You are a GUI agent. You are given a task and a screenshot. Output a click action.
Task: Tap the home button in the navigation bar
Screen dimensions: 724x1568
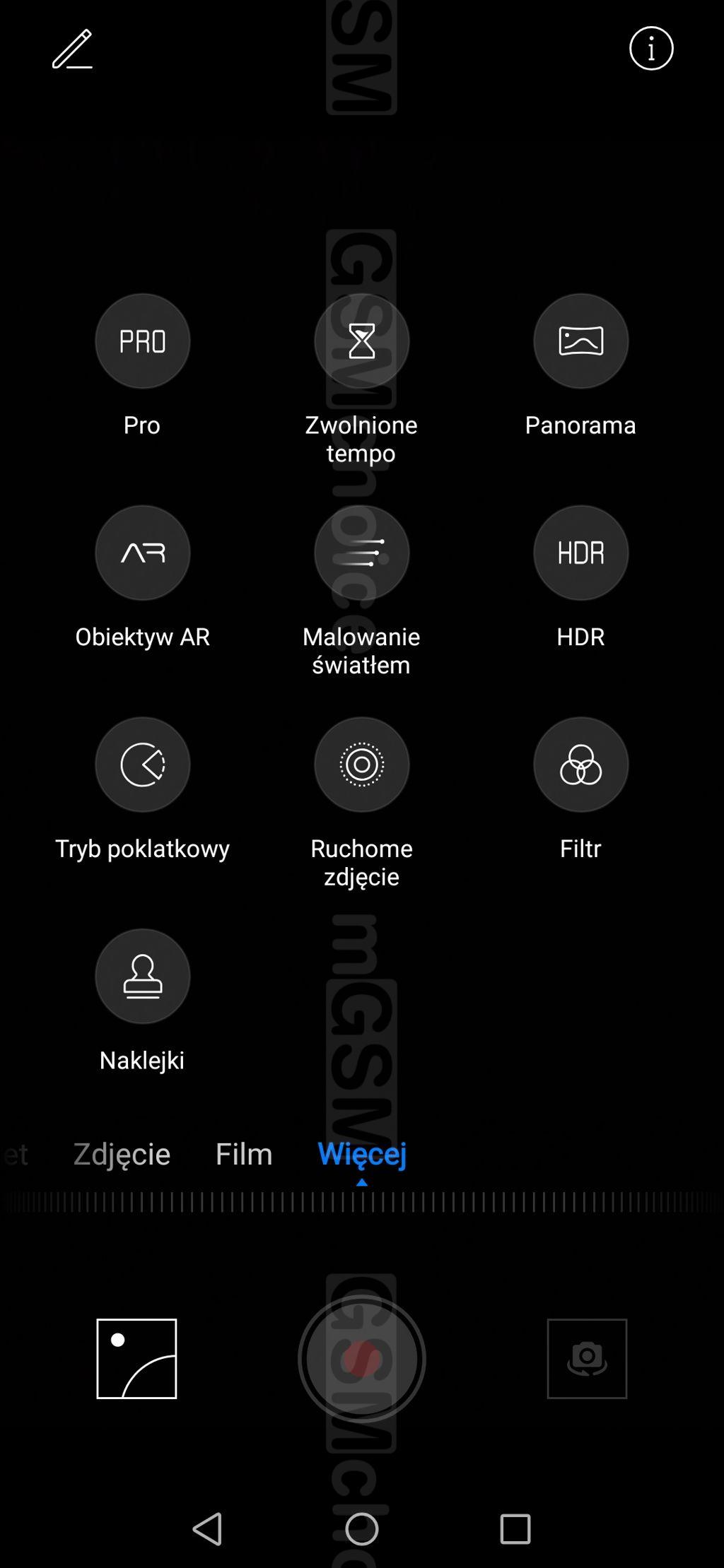click(x=362, y=1529)
